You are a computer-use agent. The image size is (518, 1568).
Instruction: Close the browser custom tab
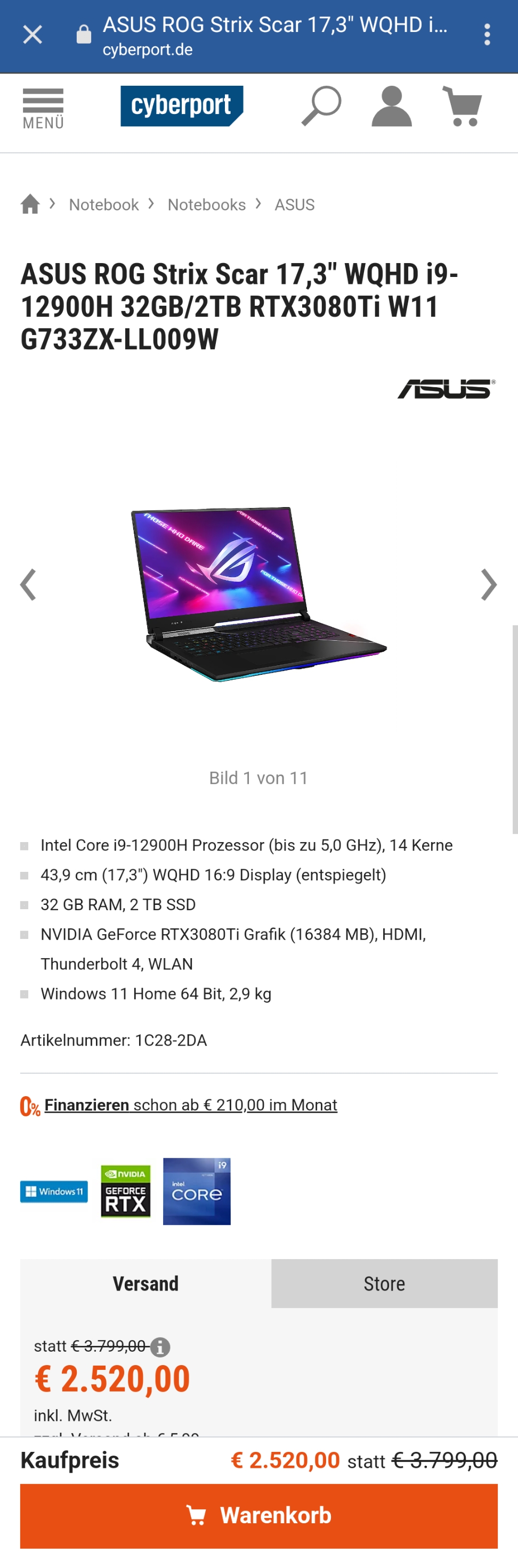[x=33, y=35]
